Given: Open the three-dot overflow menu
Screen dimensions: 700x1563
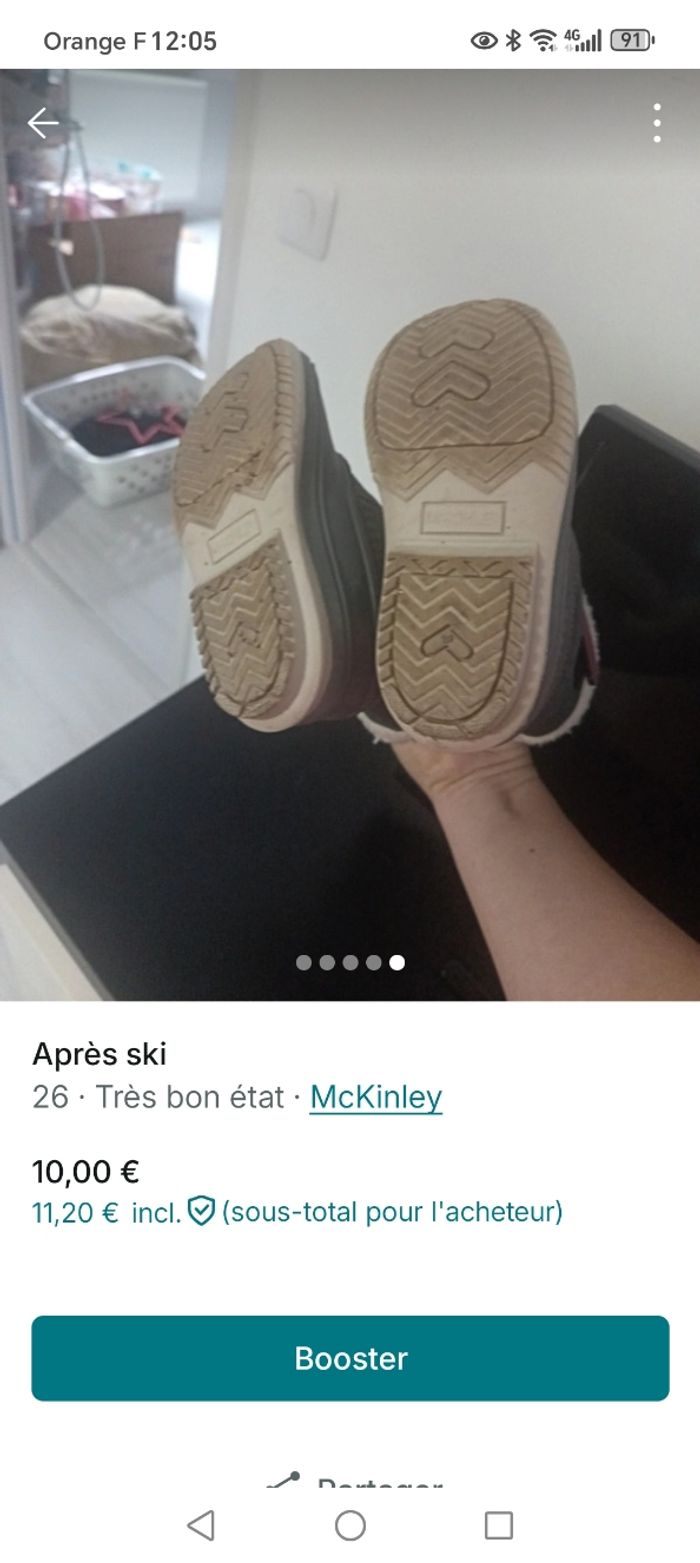Looking at the screenshot, I should tap(656, 123).
